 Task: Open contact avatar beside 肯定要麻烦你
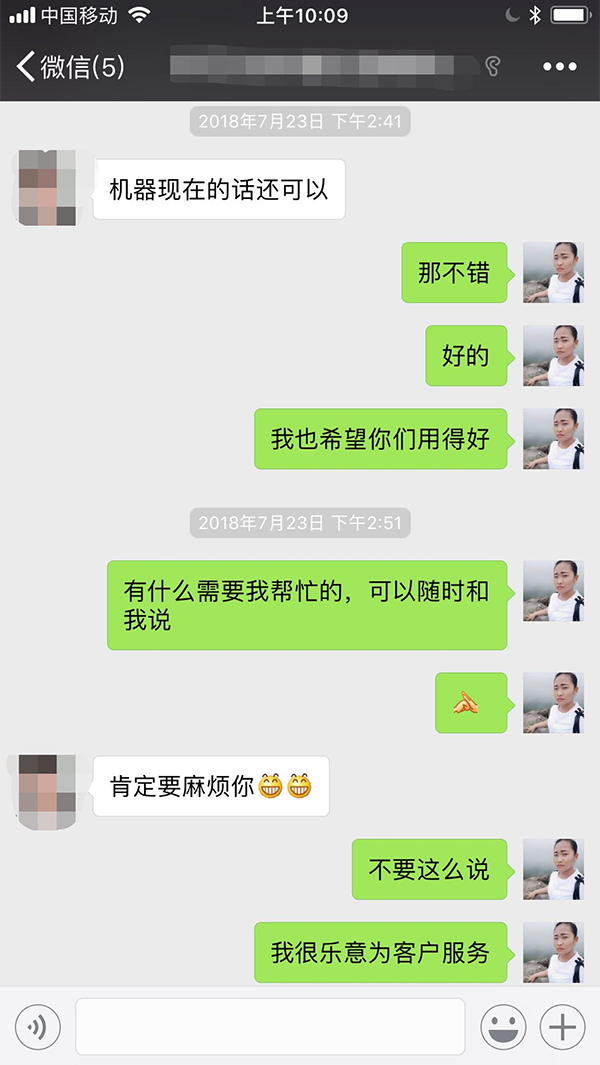click(x=47, y=788)
